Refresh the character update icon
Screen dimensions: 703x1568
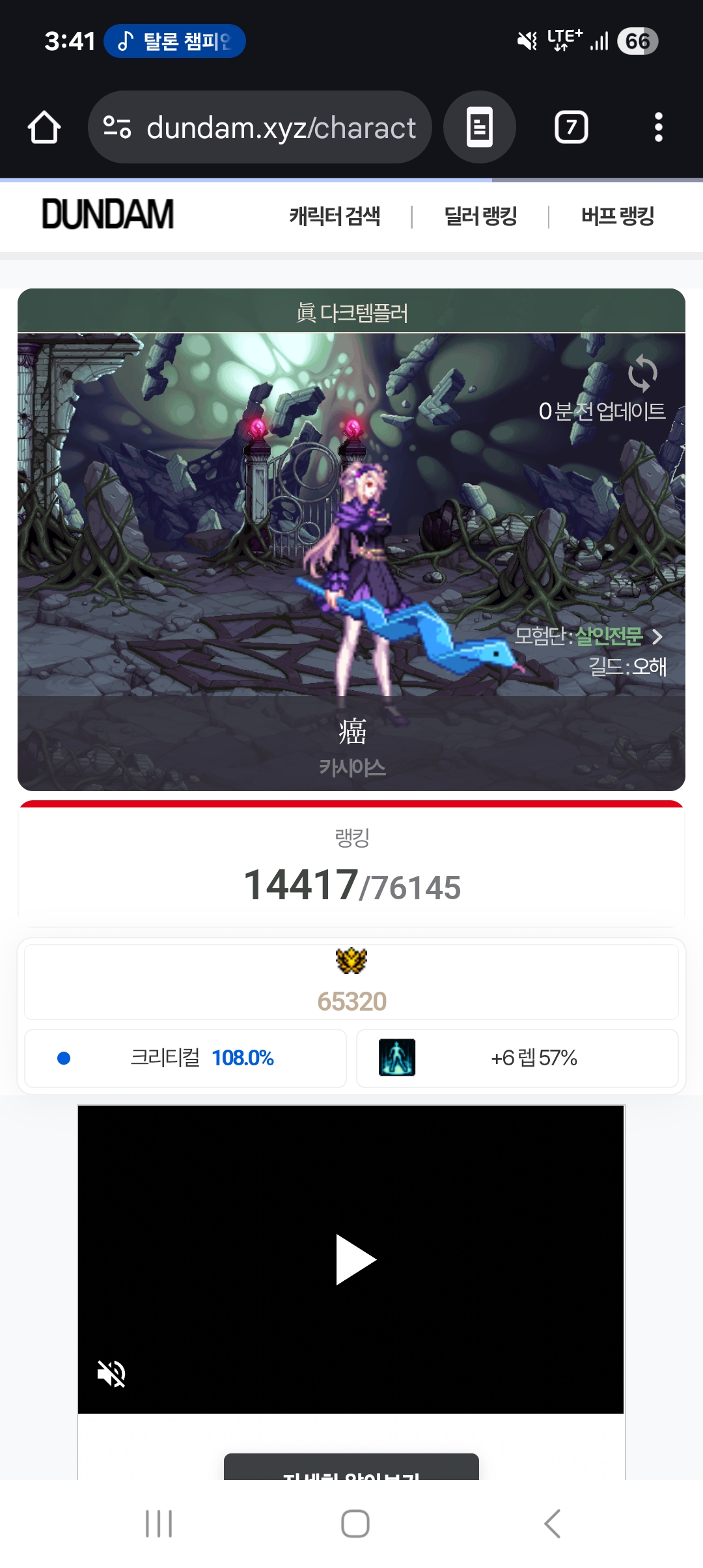[642, 373]
